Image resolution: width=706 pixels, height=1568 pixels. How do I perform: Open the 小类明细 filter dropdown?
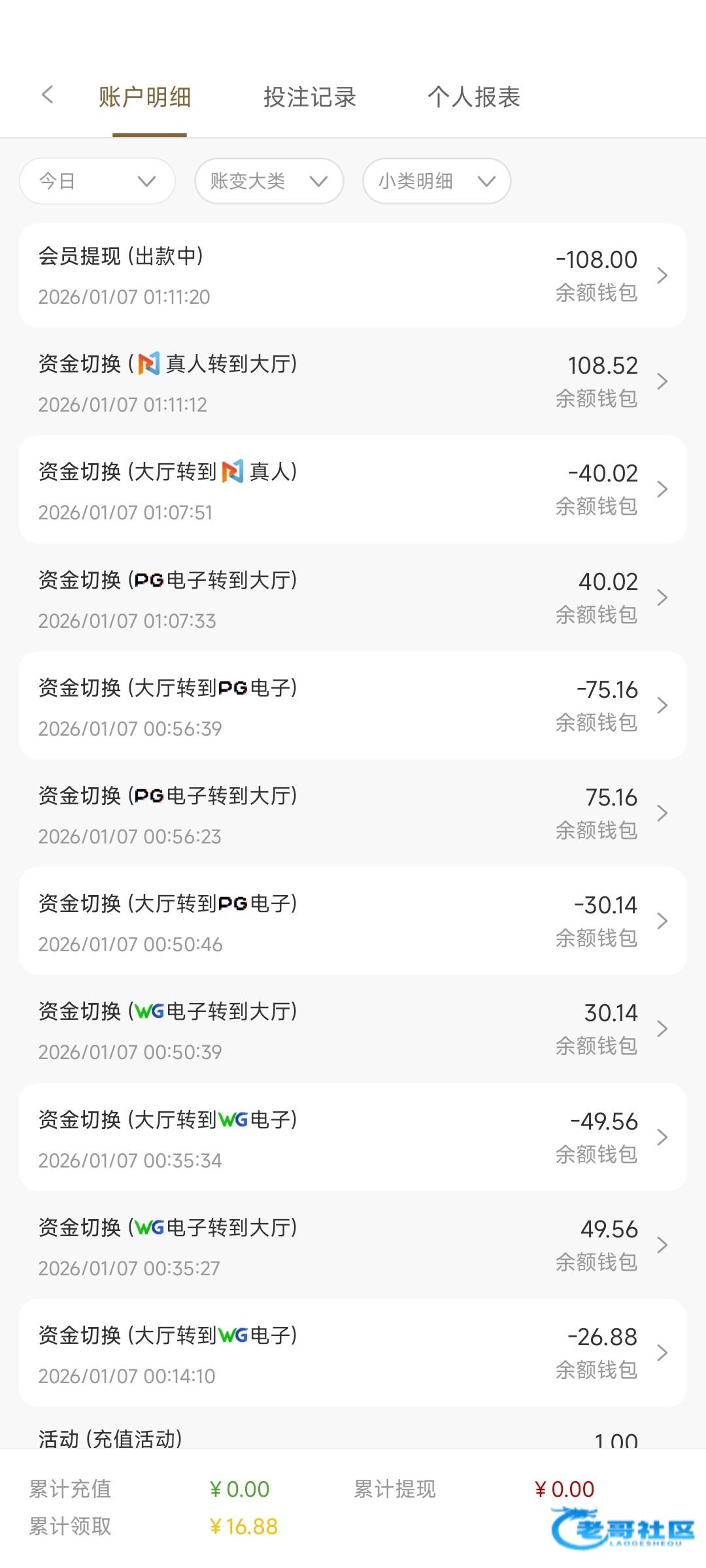tap(437, 181)
